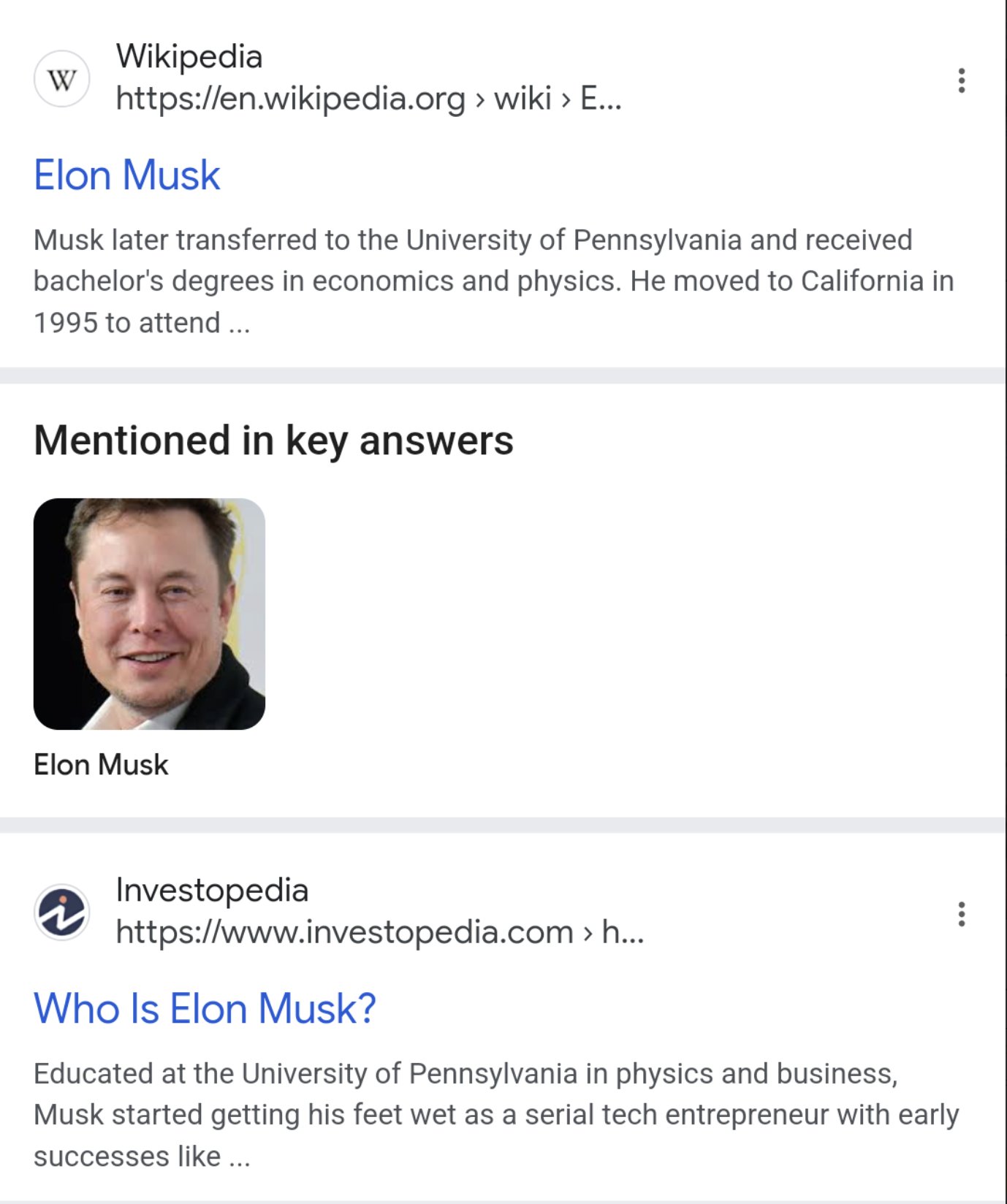Screen dimensions: 1007x1204
Task: Open overflow menu for the Investopedia result
Action: (x=961, y=914)
